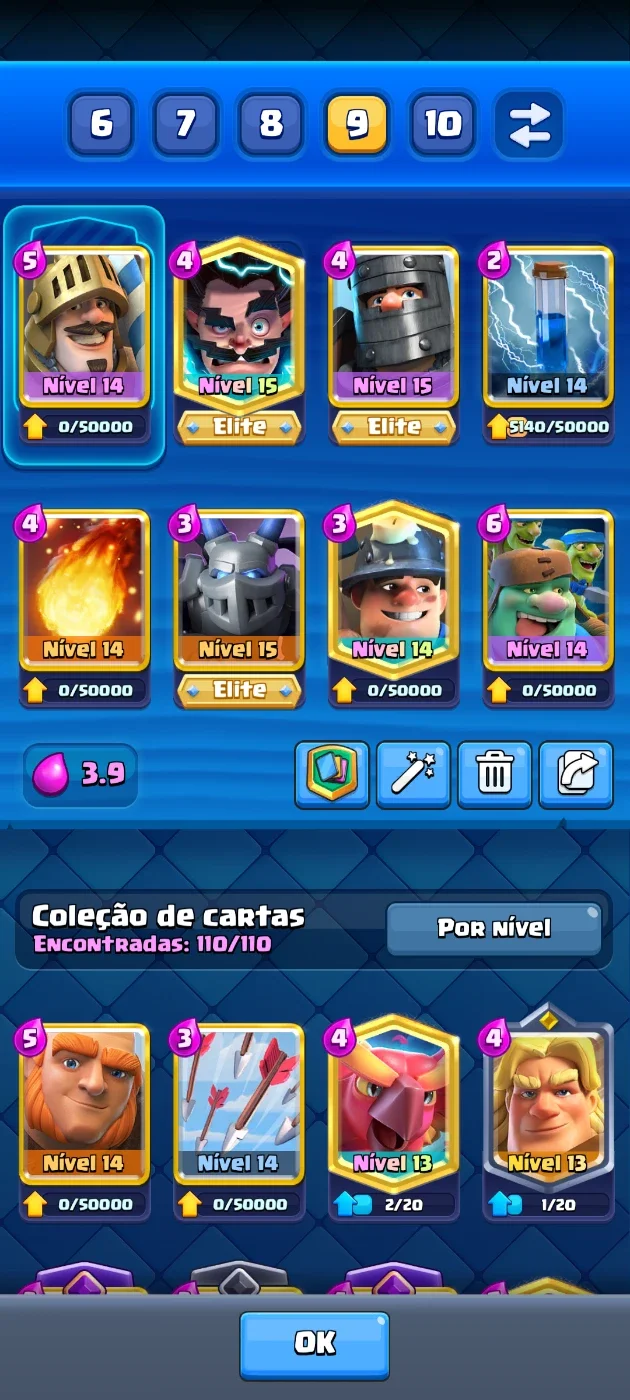Viewport: 630px width, 1400px height.
Task: Switch to deck slot 8
Action: pyautogui.click(x=271, y=124)
